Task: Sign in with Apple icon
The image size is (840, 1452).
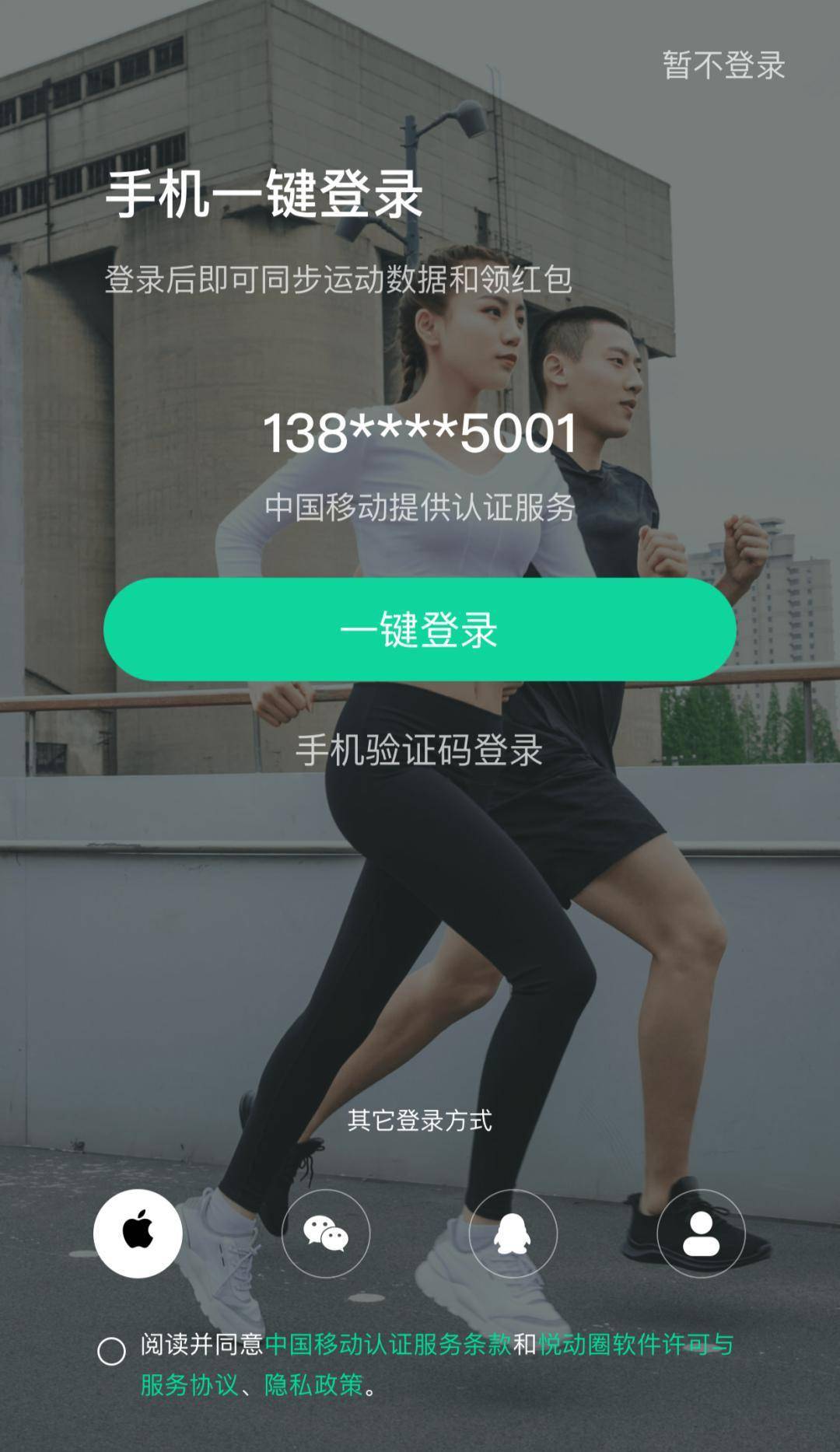Action: 138,1233
